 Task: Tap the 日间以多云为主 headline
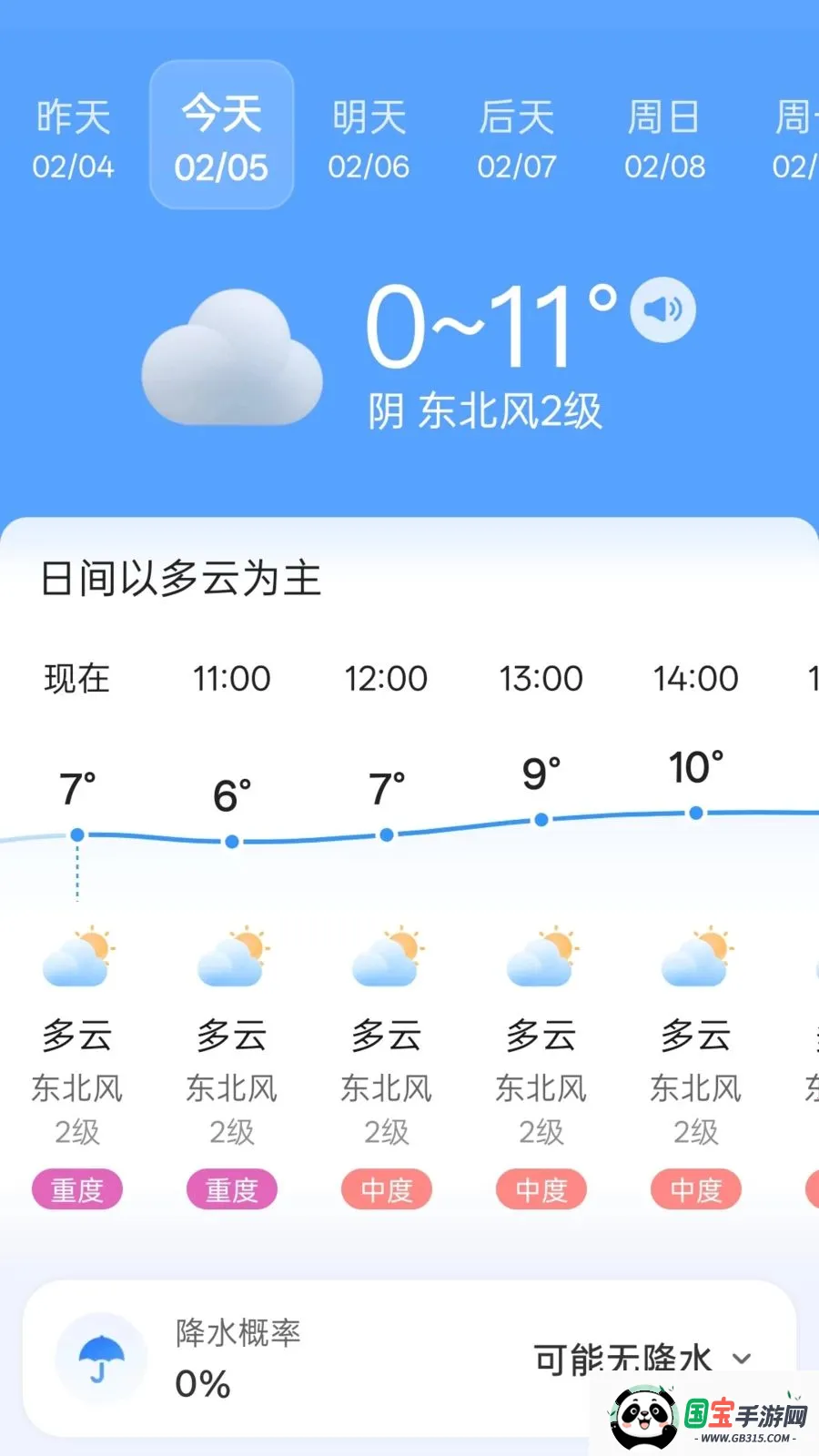182,580
